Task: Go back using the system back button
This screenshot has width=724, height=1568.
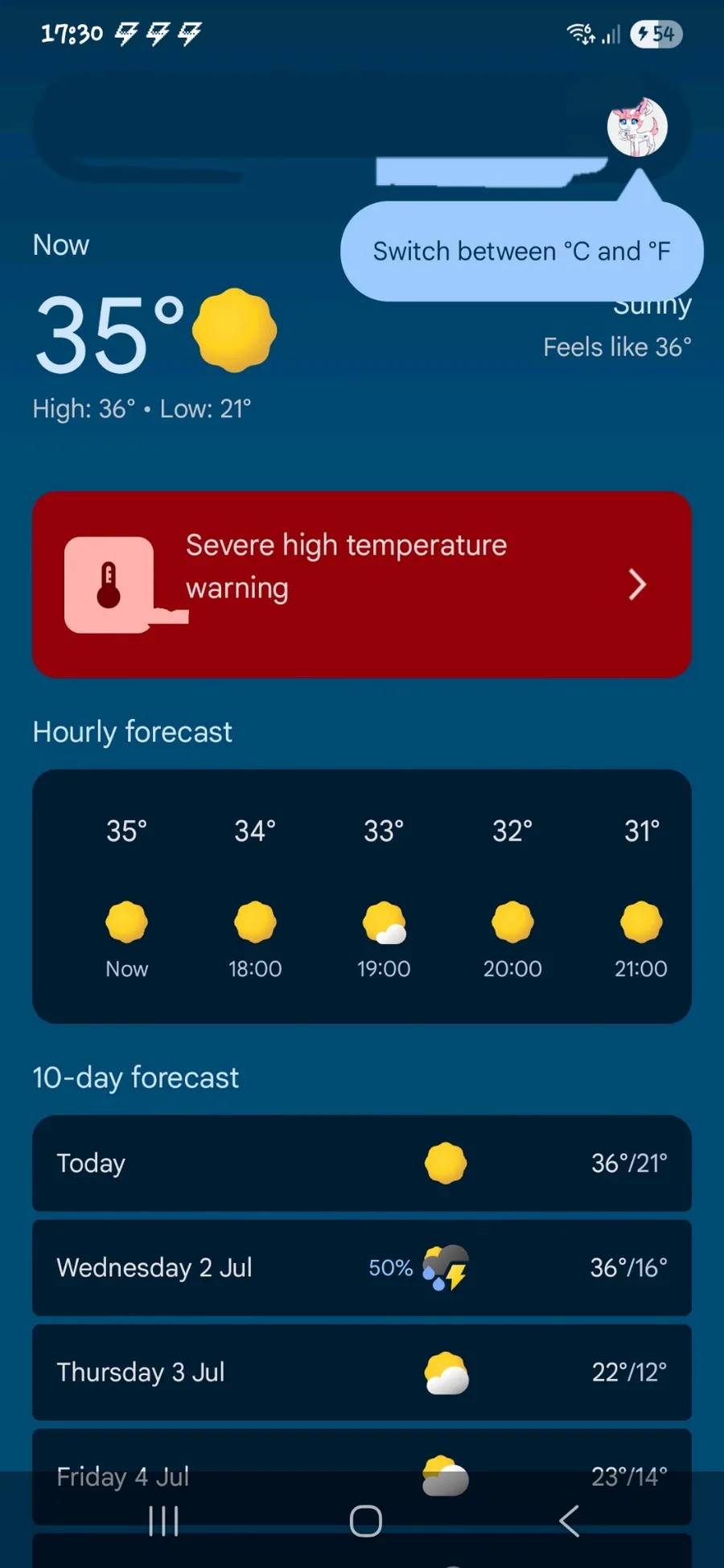Action: click(570, 1521)
